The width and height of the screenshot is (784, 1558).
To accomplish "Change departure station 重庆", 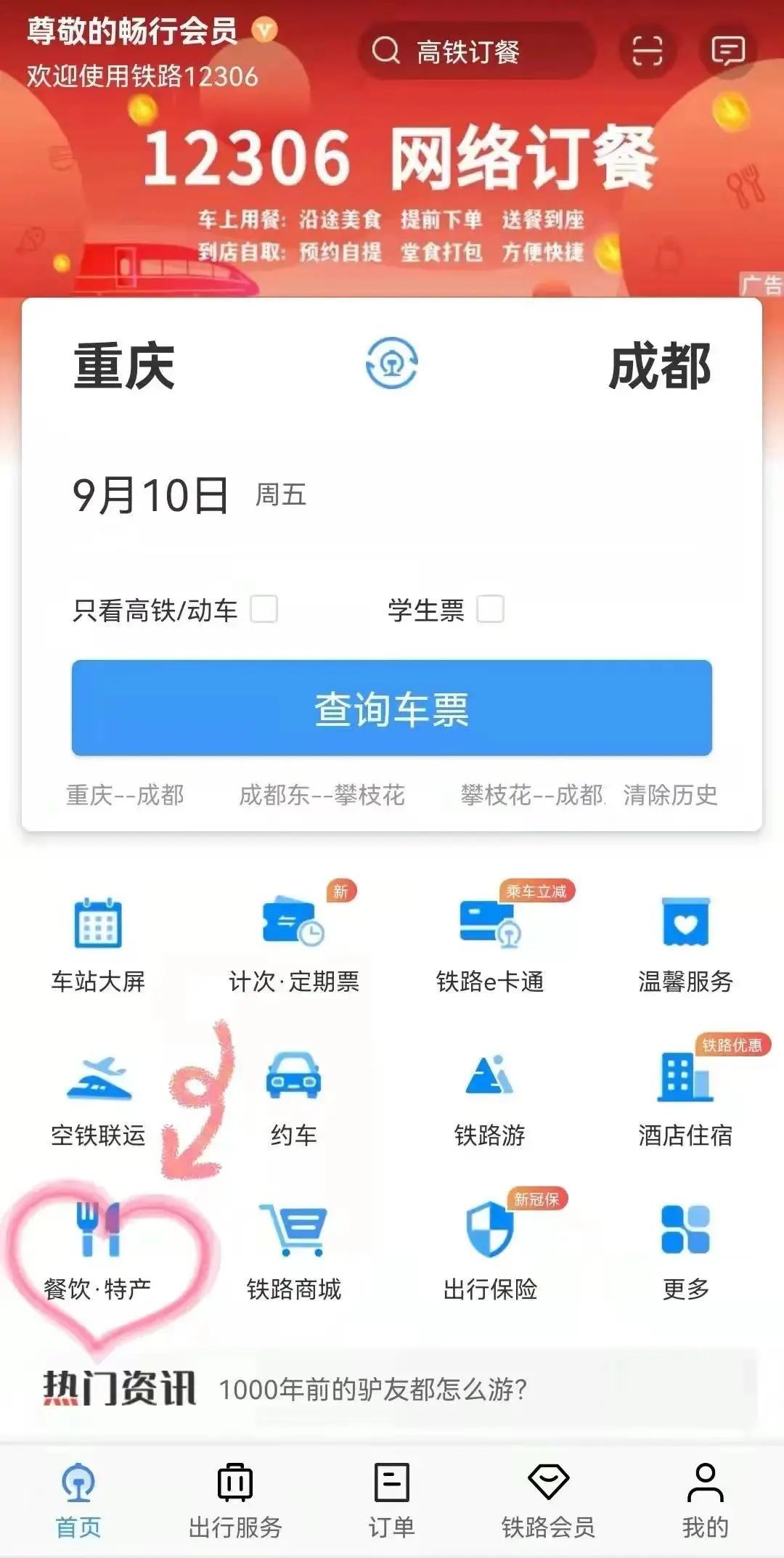I will tap(124, 367).
